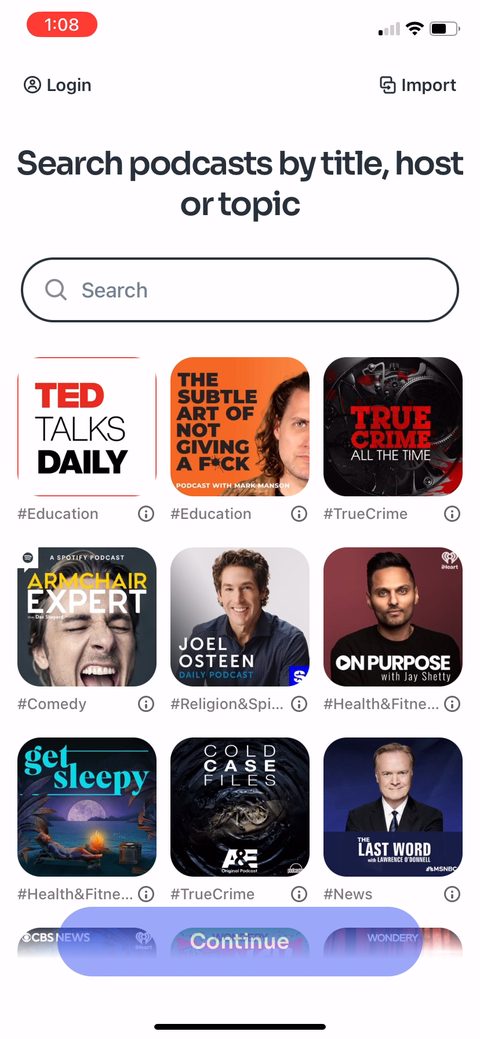The height and width of the screenshot is (1039, 480).
Task: Select the Joel Osteen Daily Podcast
Action: (x=240, y=617)
